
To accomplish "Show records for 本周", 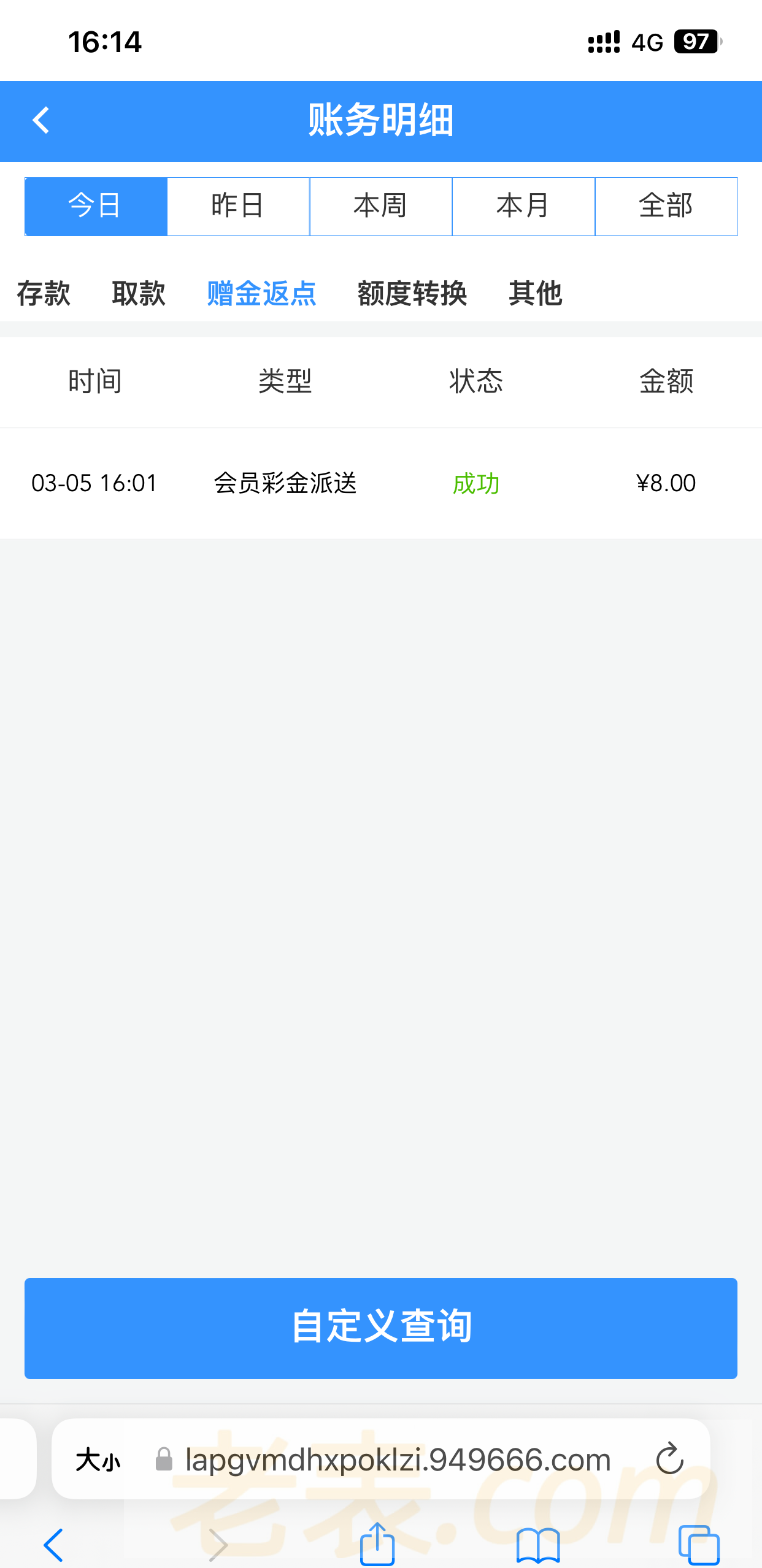I will [381, 207].
